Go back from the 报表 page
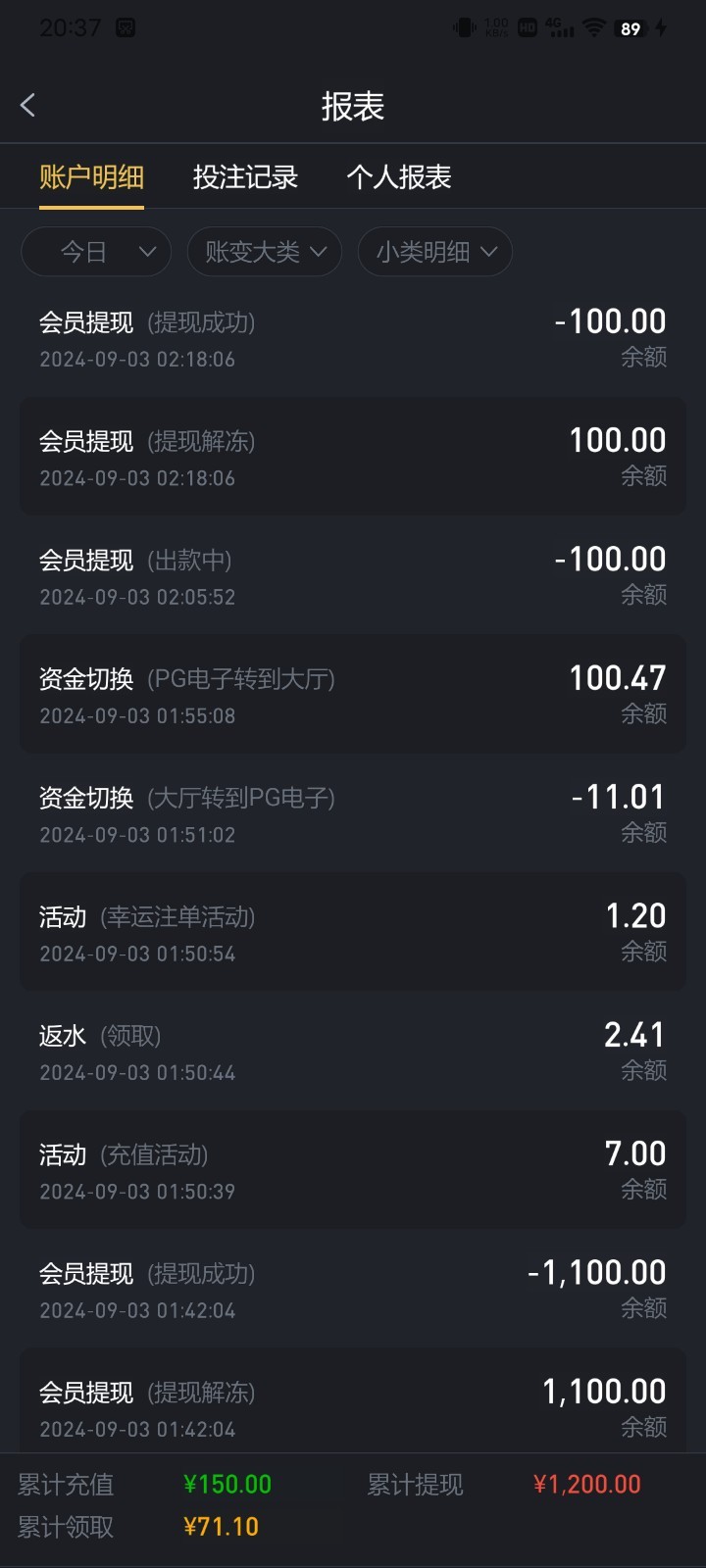Screen dimensions: 706x1568 point(28,106)
